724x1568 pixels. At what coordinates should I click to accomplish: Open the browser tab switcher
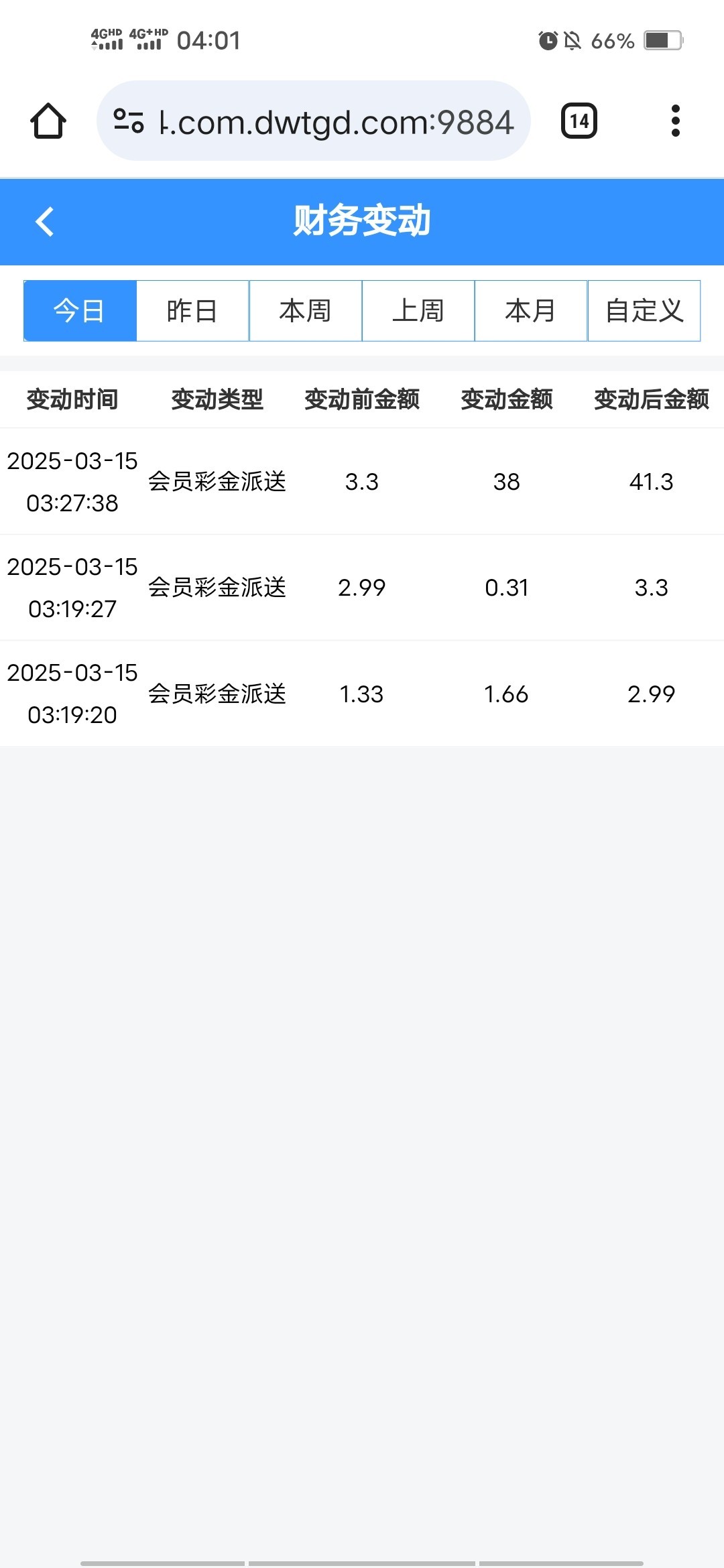pyautogui.click(x=579, y=121)
